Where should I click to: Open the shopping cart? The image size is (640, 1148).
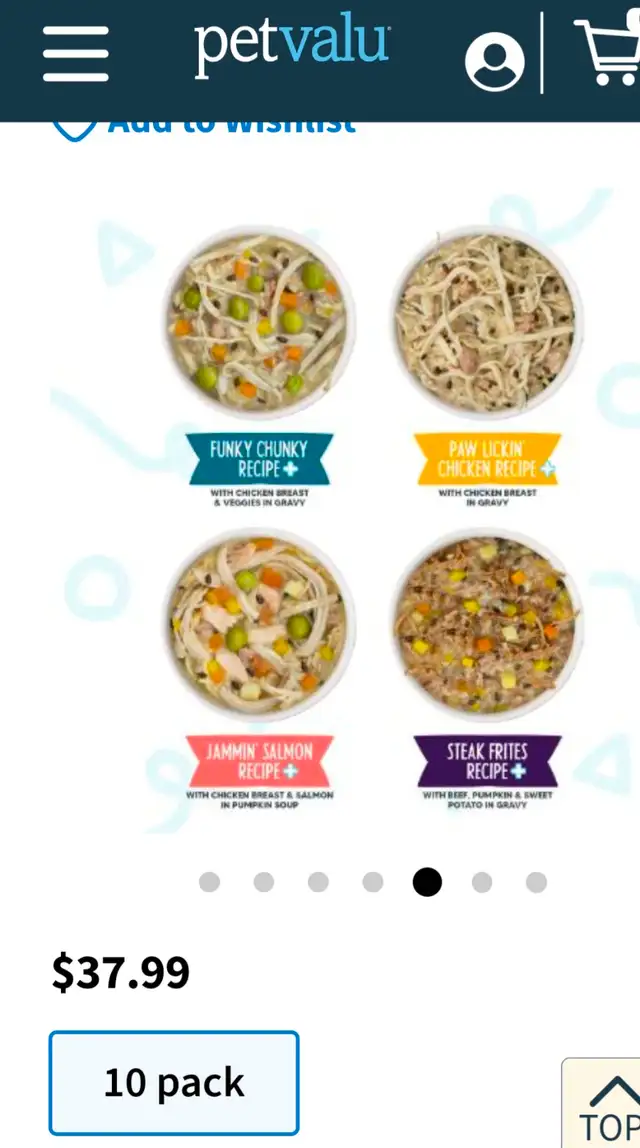click(x=609, y=48)
